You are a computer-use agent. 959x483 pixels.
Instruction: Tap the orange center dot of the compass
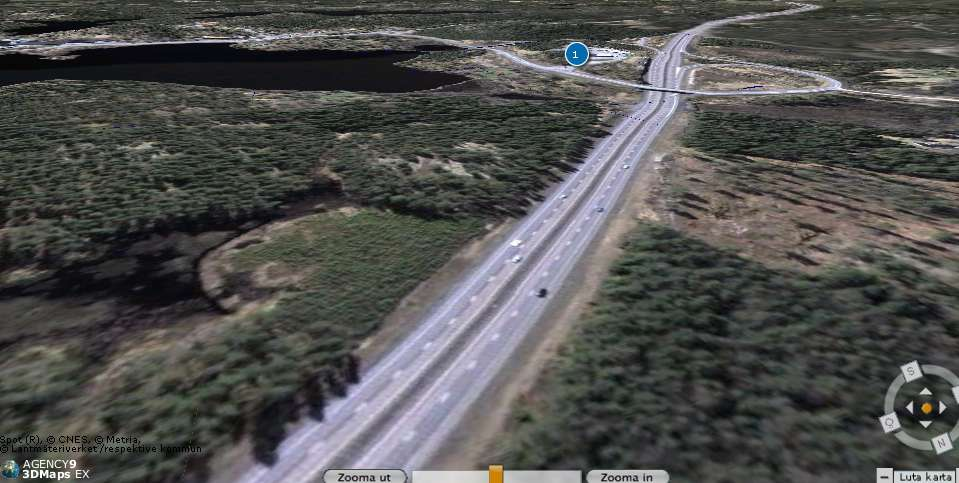pyautogui.click(x=926, y=408)
